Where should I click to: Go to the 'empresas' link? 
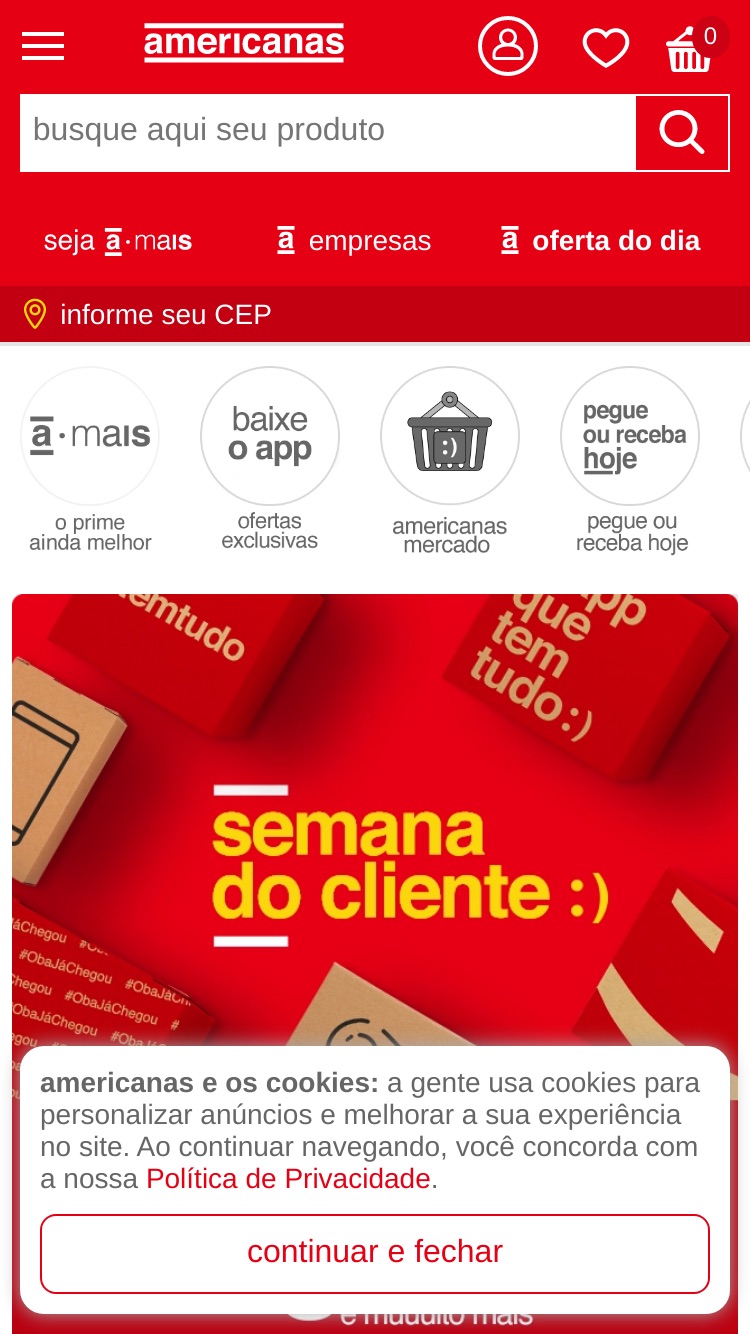354,241
